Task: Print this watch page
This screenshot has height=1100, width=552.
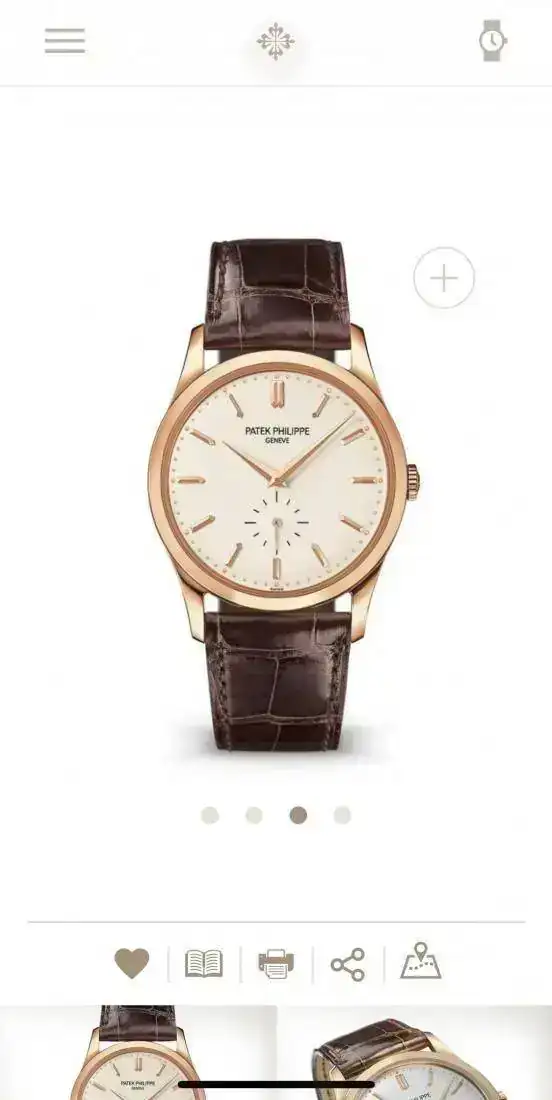Action: [276, 964]
